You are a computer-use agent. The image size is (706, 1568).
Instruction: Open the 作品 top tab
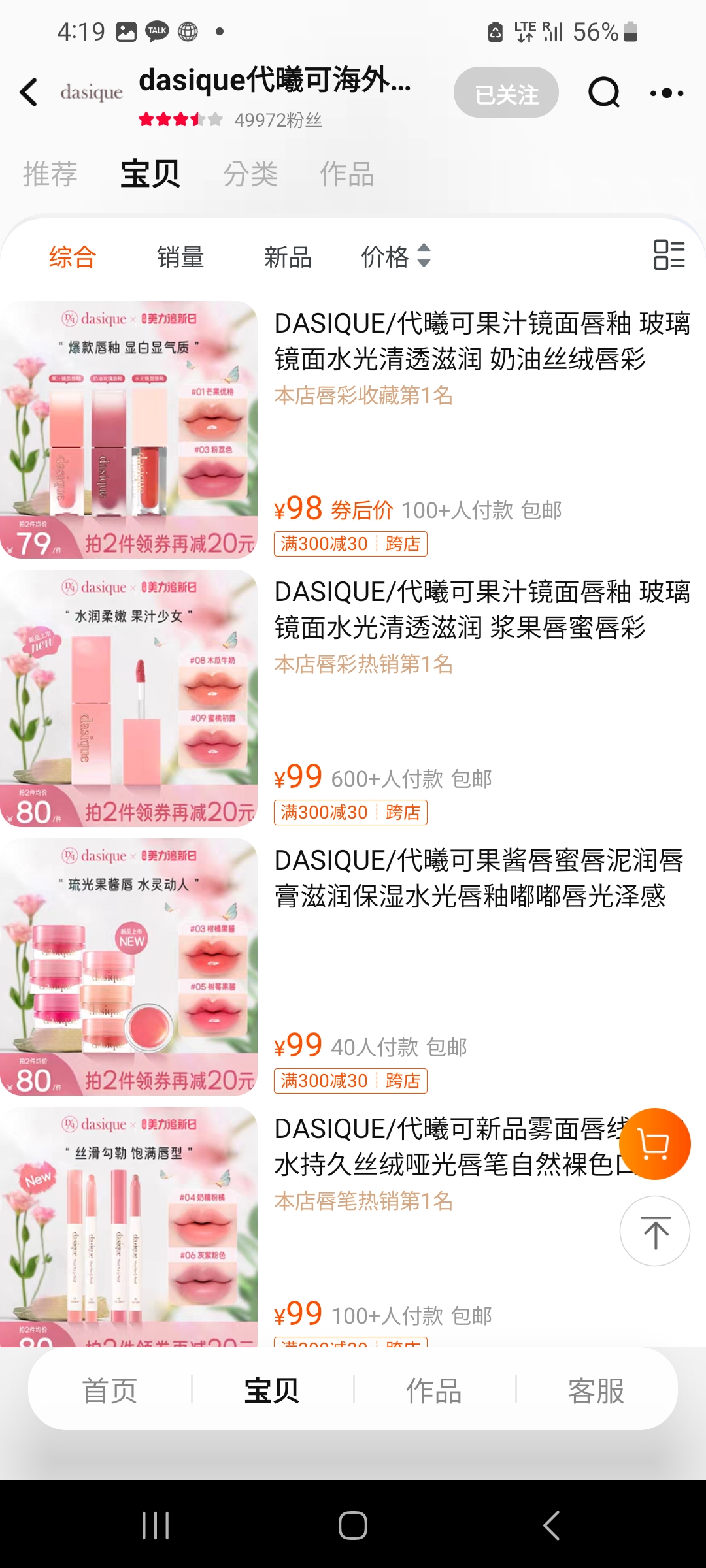click(x=346, y=174)
